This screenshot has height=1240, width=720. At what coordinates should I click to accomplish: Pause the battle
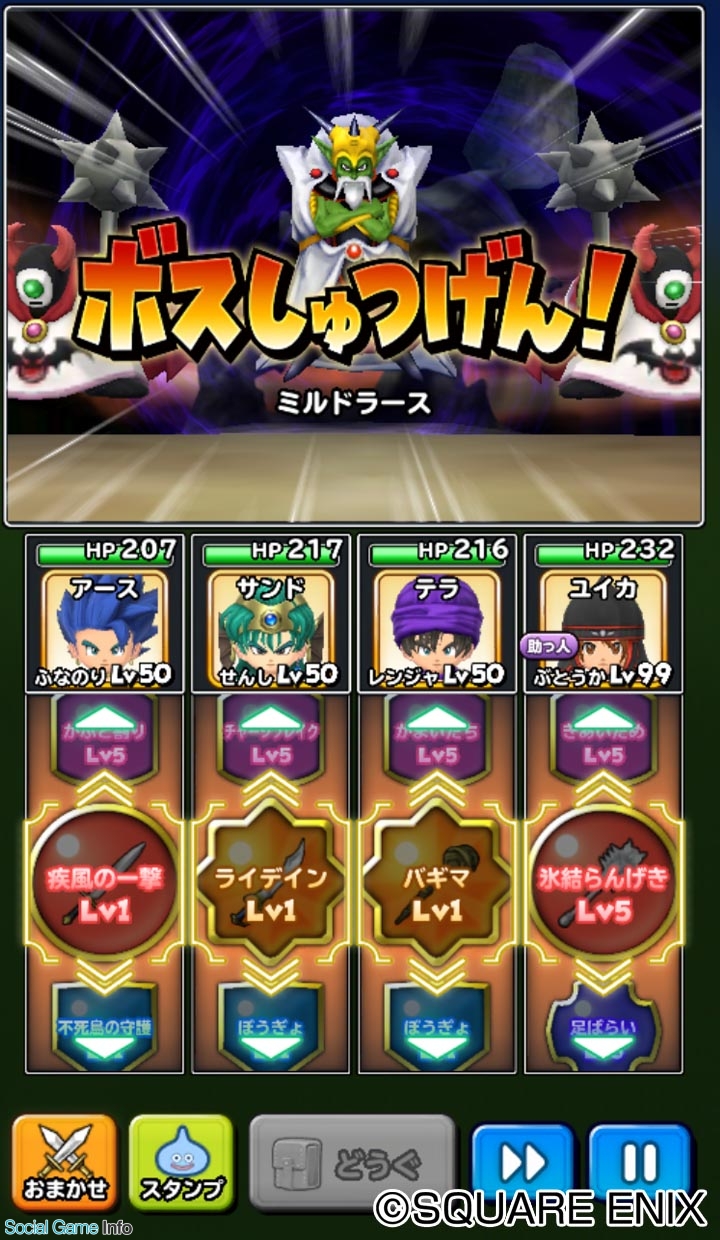[x=639, y=1163]
